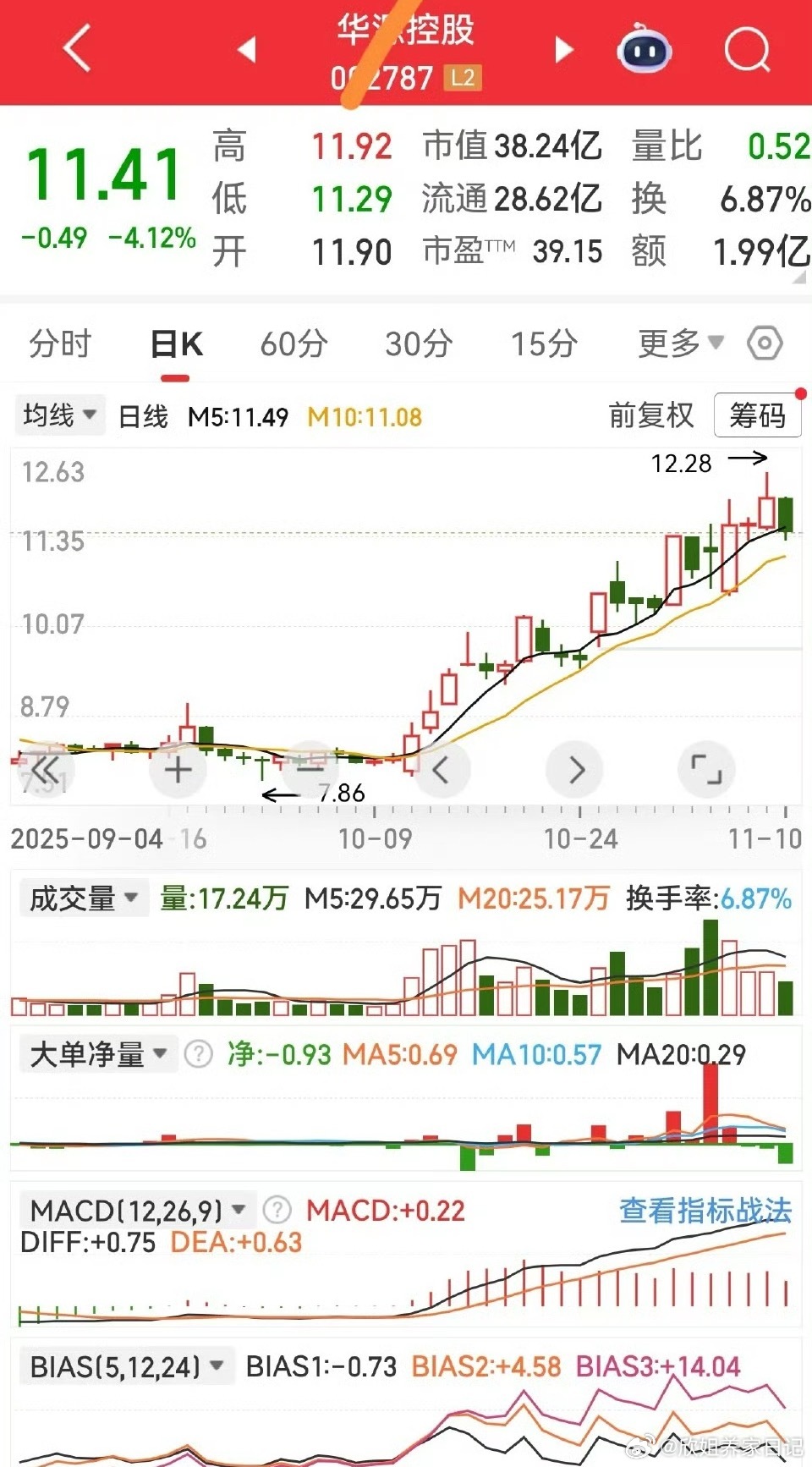Zoom out using the minus icon on the chart
This screenshot has height=1467, width=812.
point(310,769)
